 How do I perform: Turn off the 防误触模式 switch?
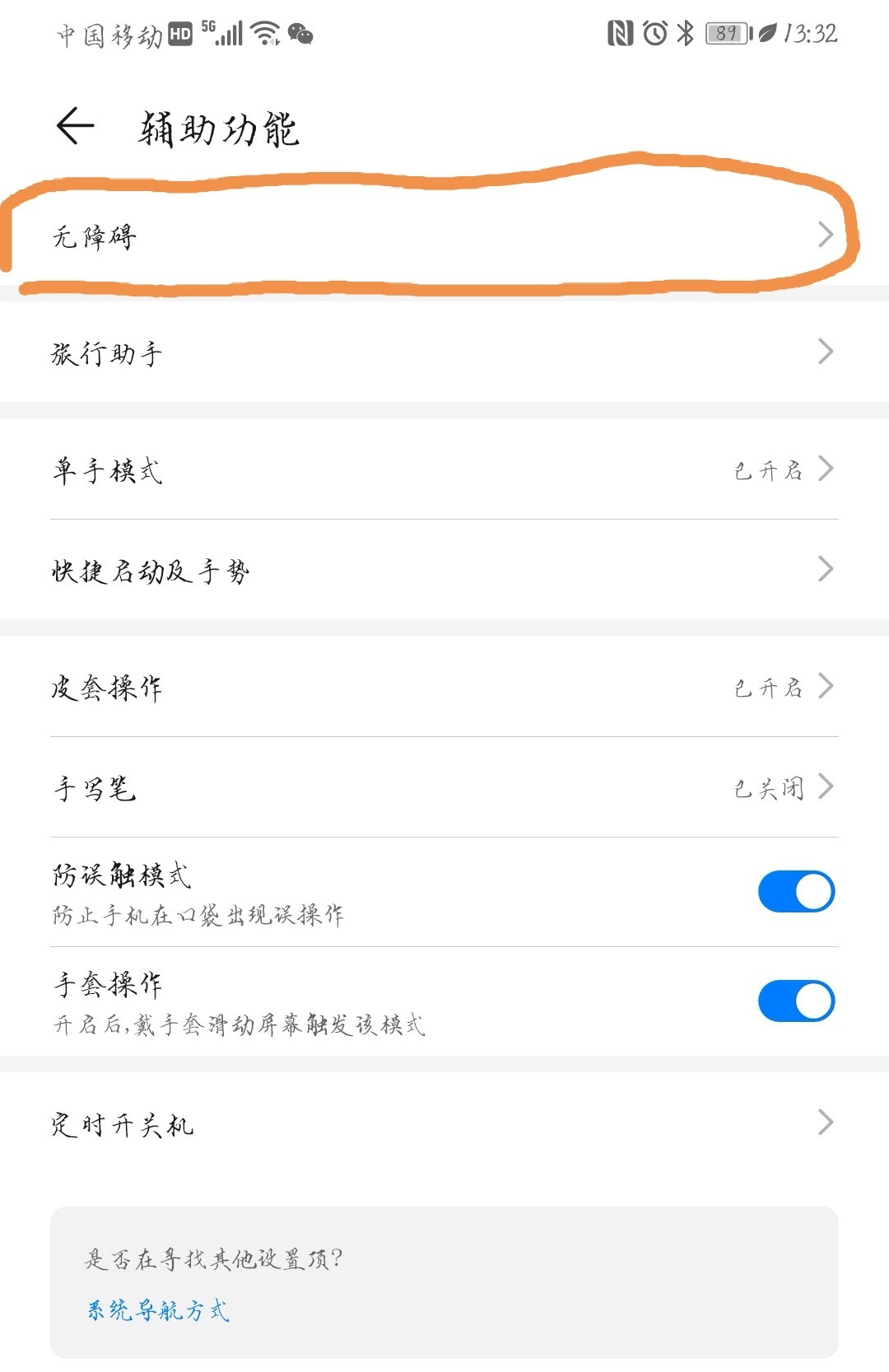(795, 892)
